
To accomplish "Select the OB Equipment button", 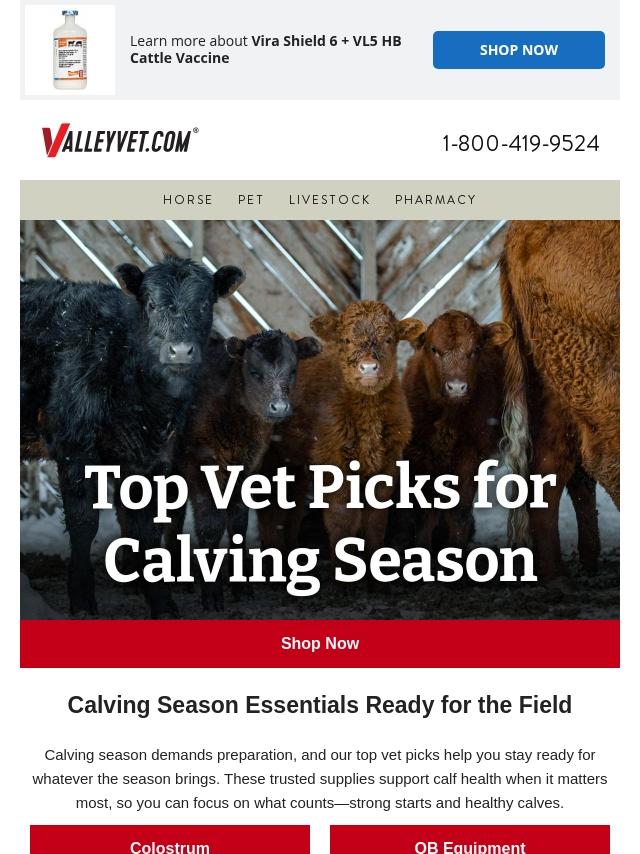I will (470, 843).
